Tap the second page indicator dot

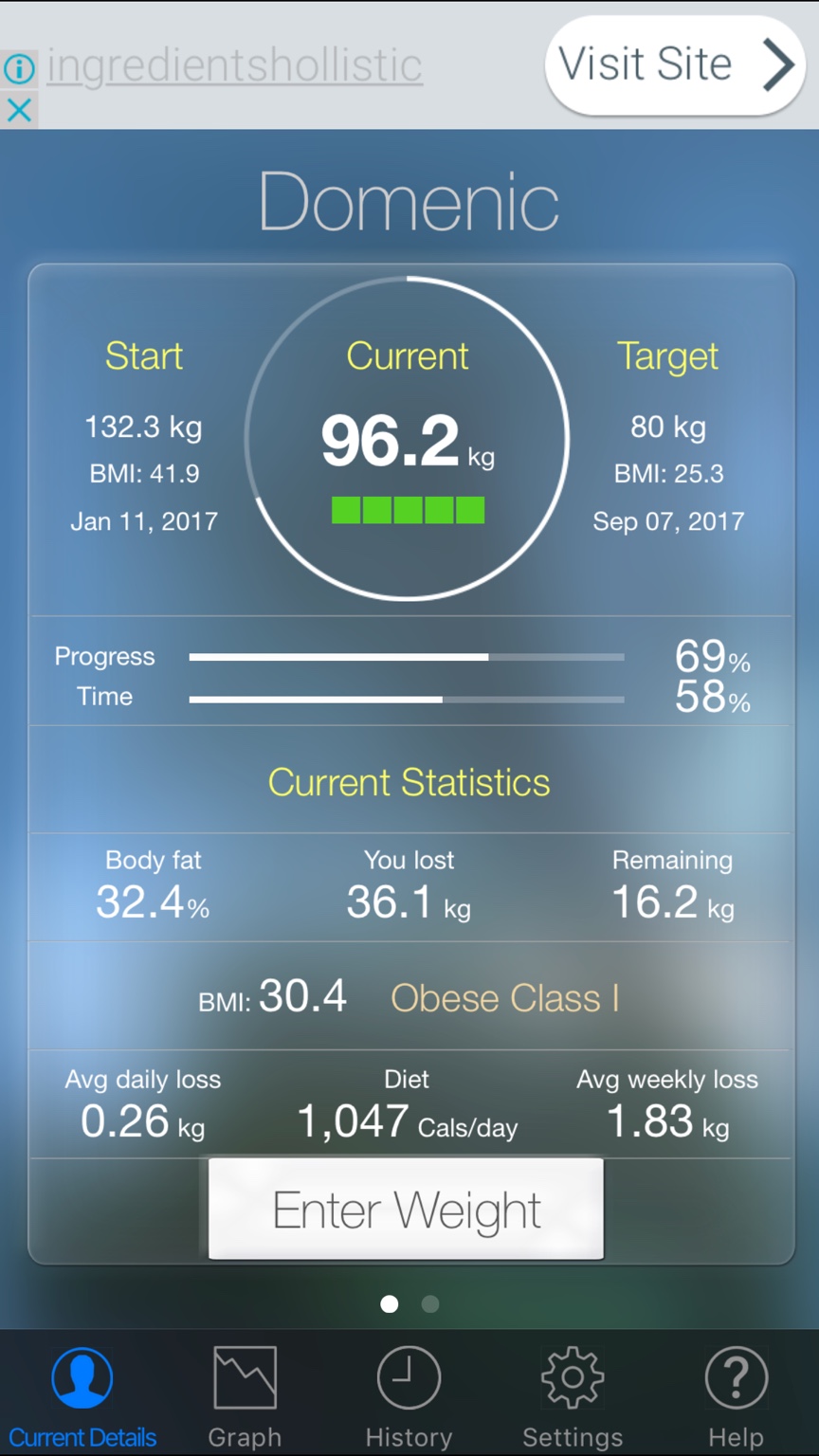(x=430, y=1304)
